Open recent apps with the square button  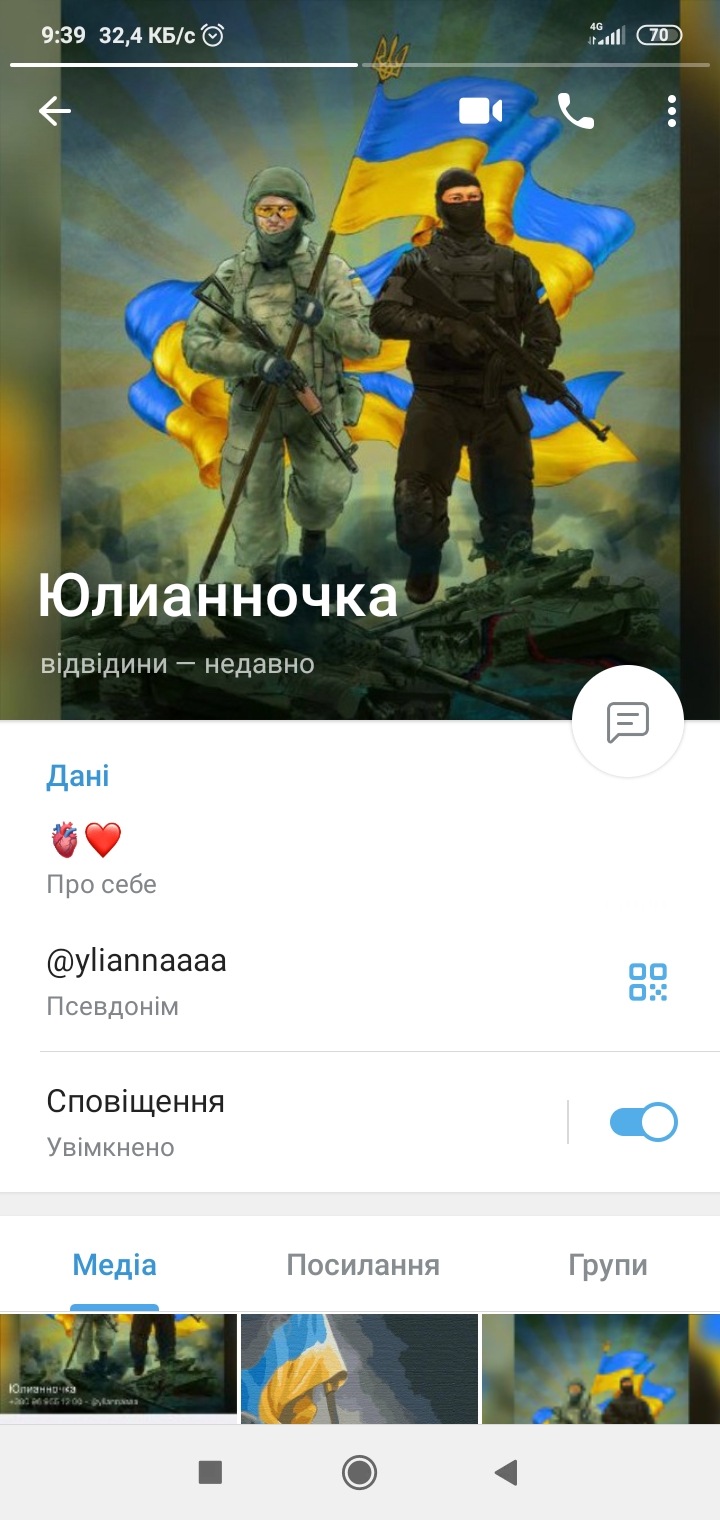[x=210, y=1472]
